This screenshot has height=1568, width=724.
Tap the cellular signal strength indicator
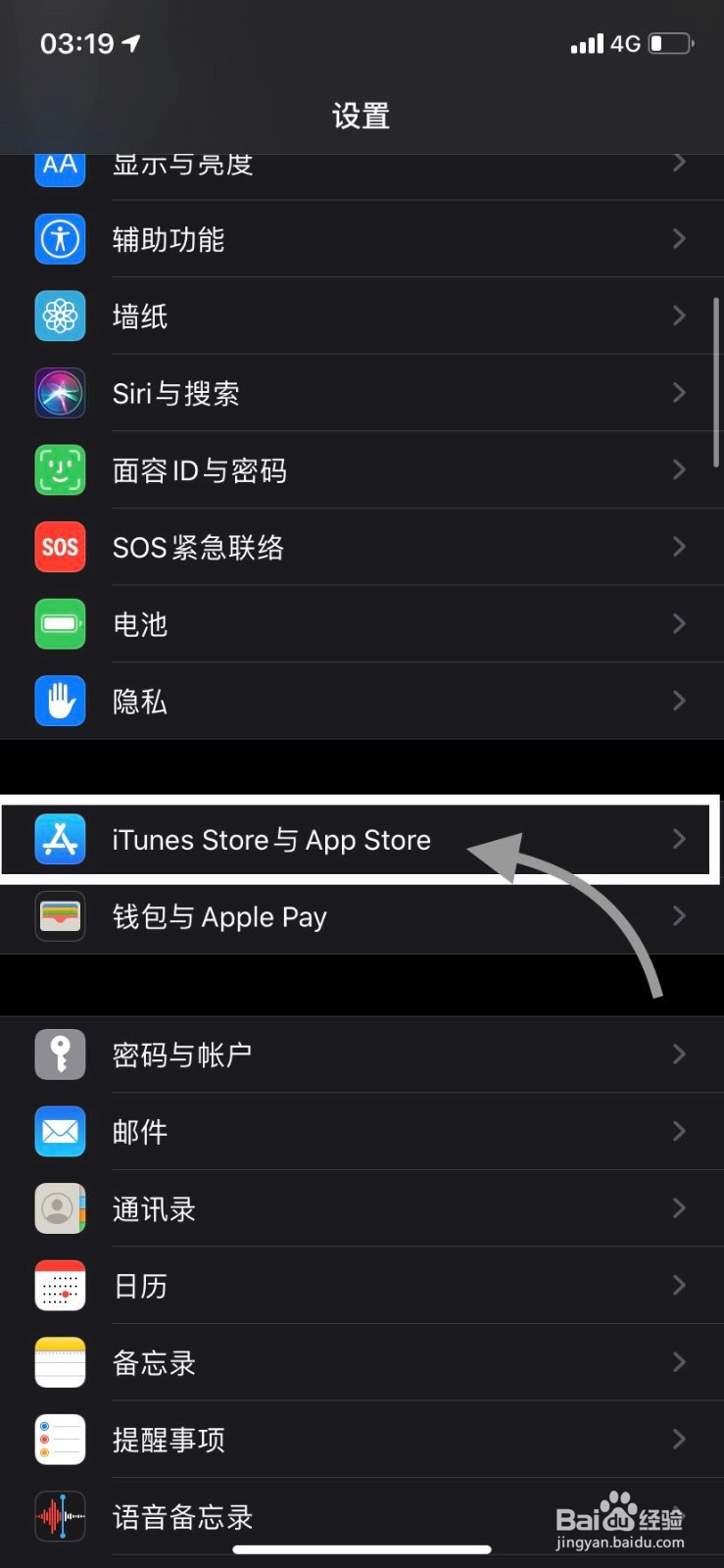pos(587,43)
